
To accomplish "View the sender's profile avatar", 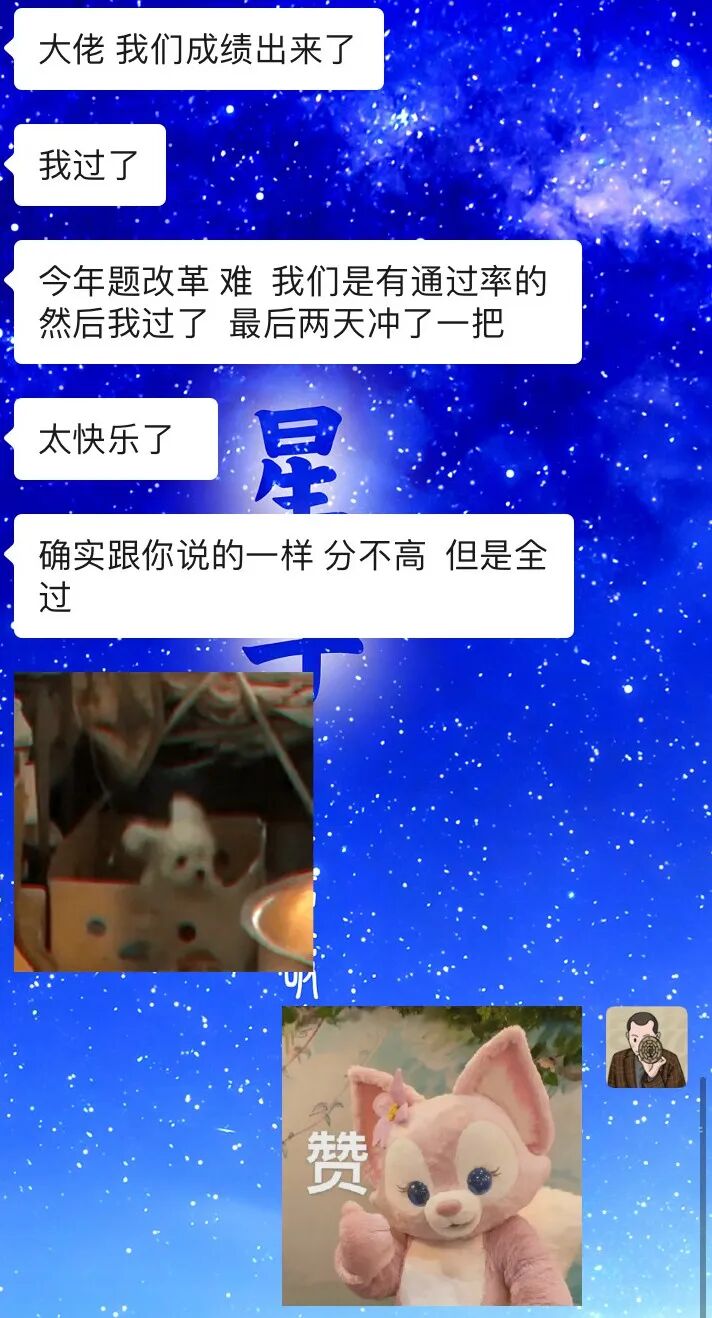I will click(646, 1047).
